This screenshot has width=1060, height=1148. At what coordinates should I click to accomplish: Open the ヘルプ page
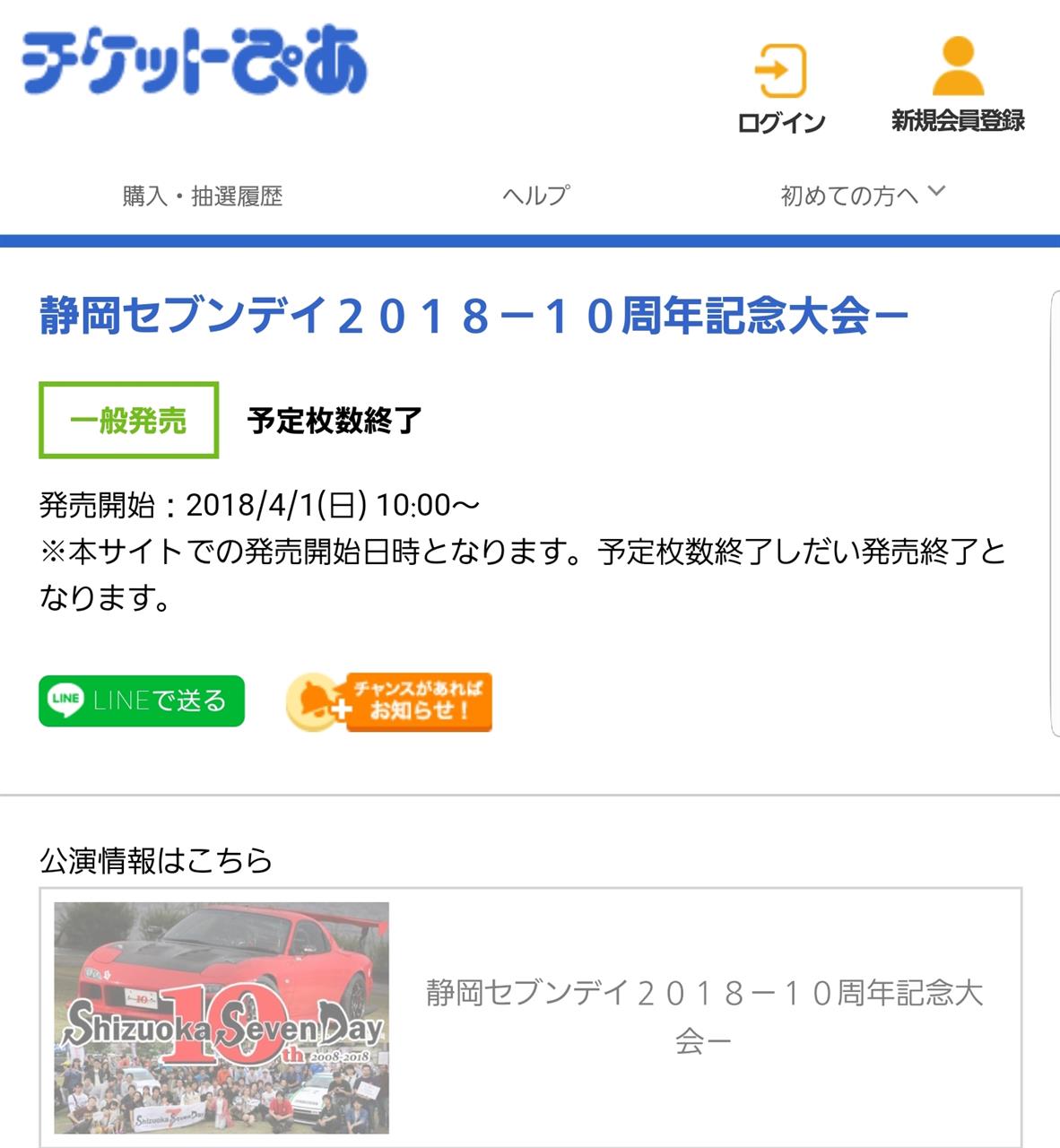[x=535, y=196]
